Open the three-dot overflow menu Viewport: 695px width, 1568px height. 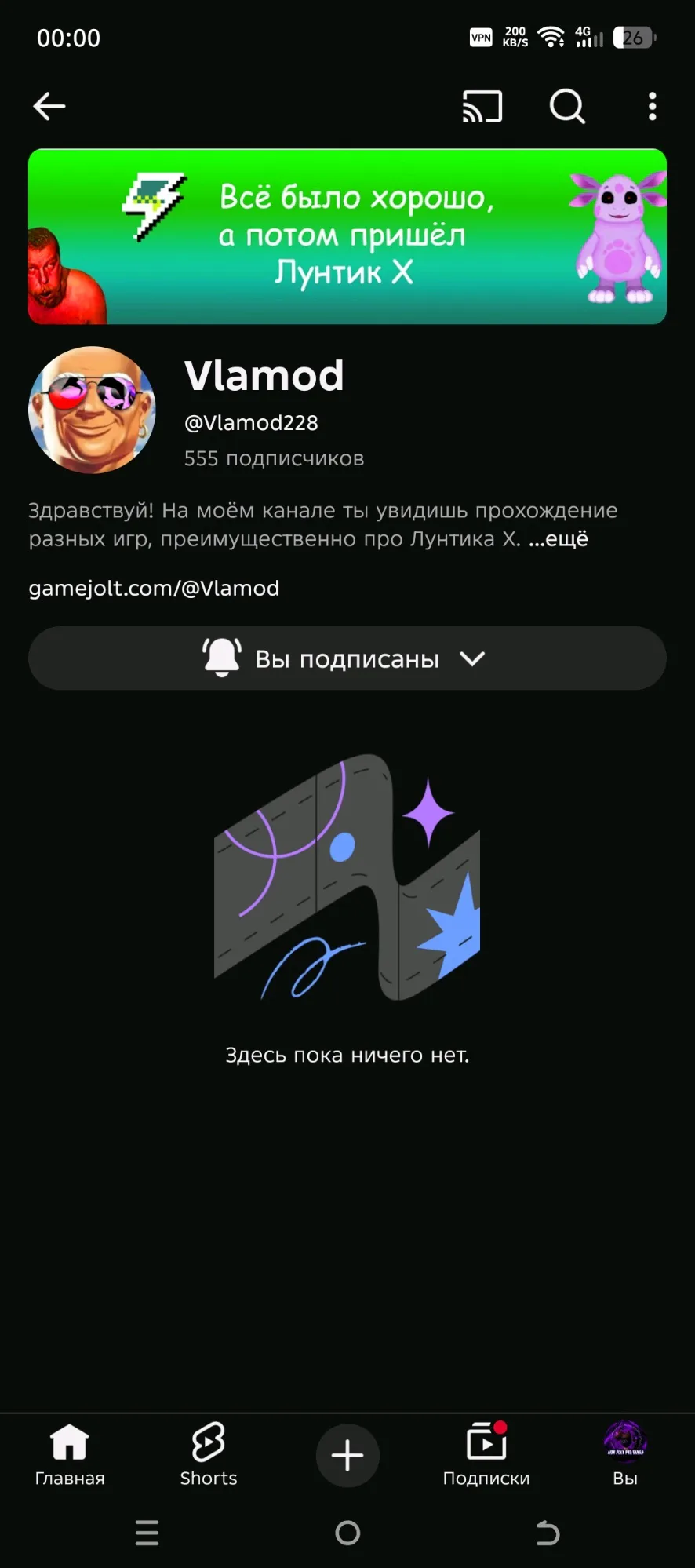point(652,106)
